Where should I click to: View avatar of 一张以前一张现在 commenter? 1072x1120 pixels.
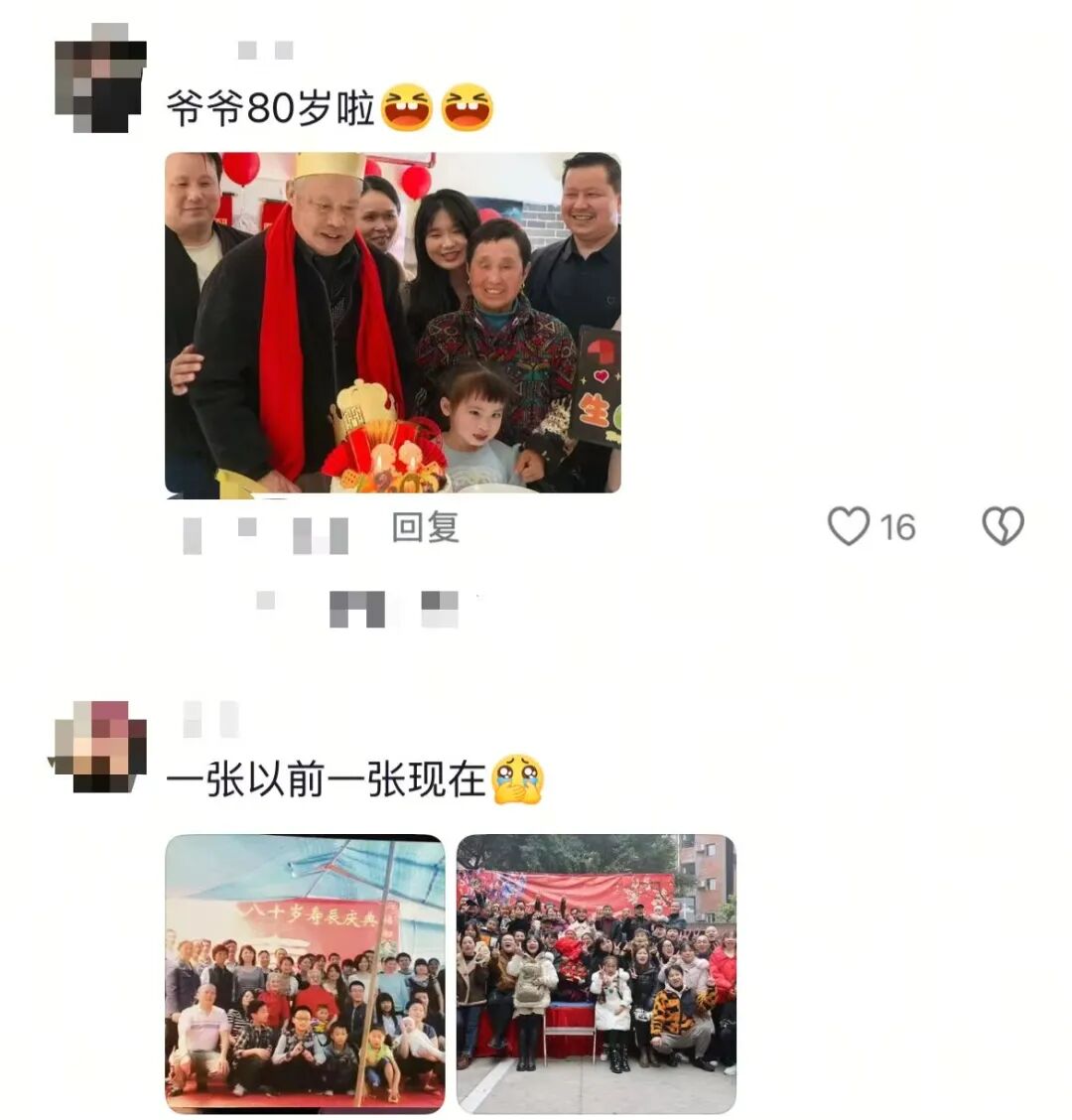point(98,747)
